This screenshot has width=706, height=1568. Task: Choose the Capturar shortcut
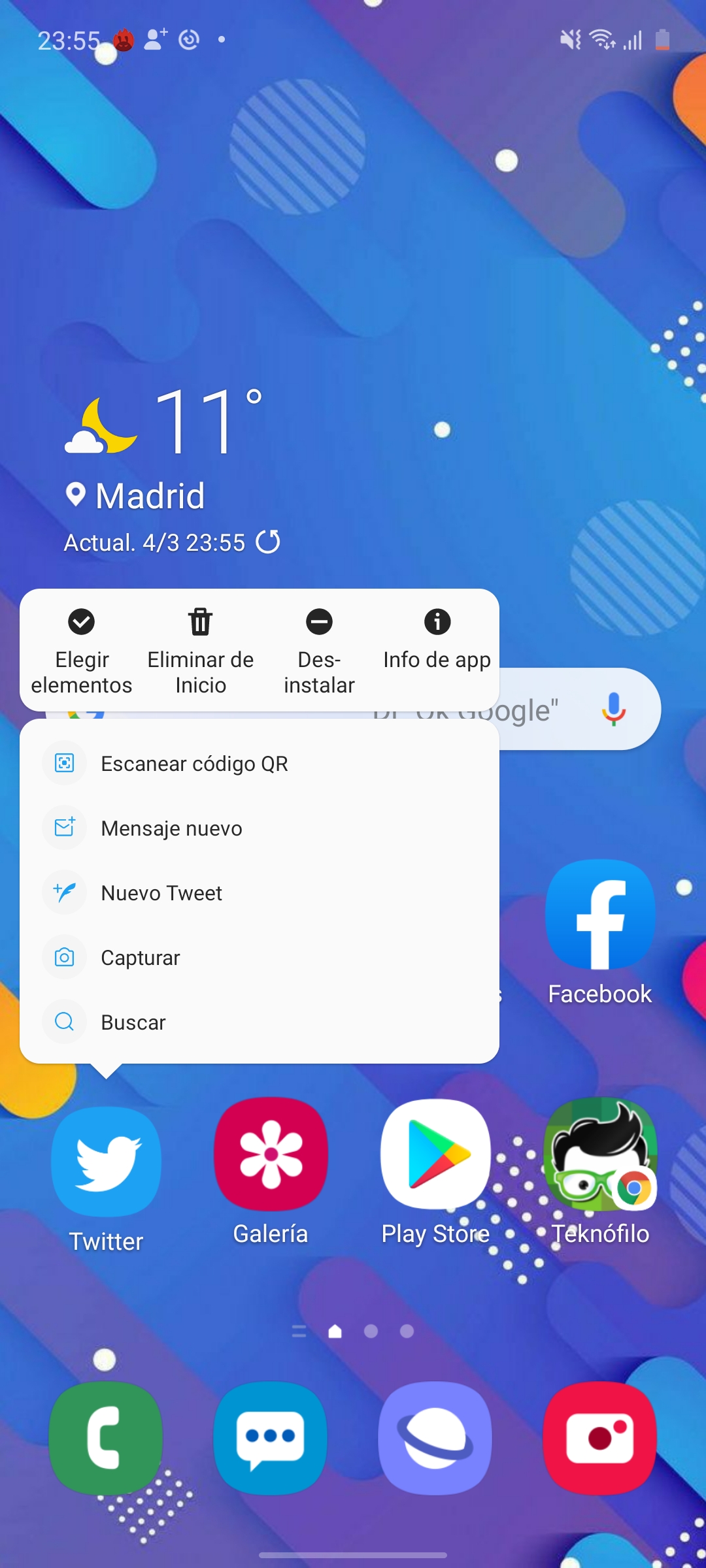point(260,957)
